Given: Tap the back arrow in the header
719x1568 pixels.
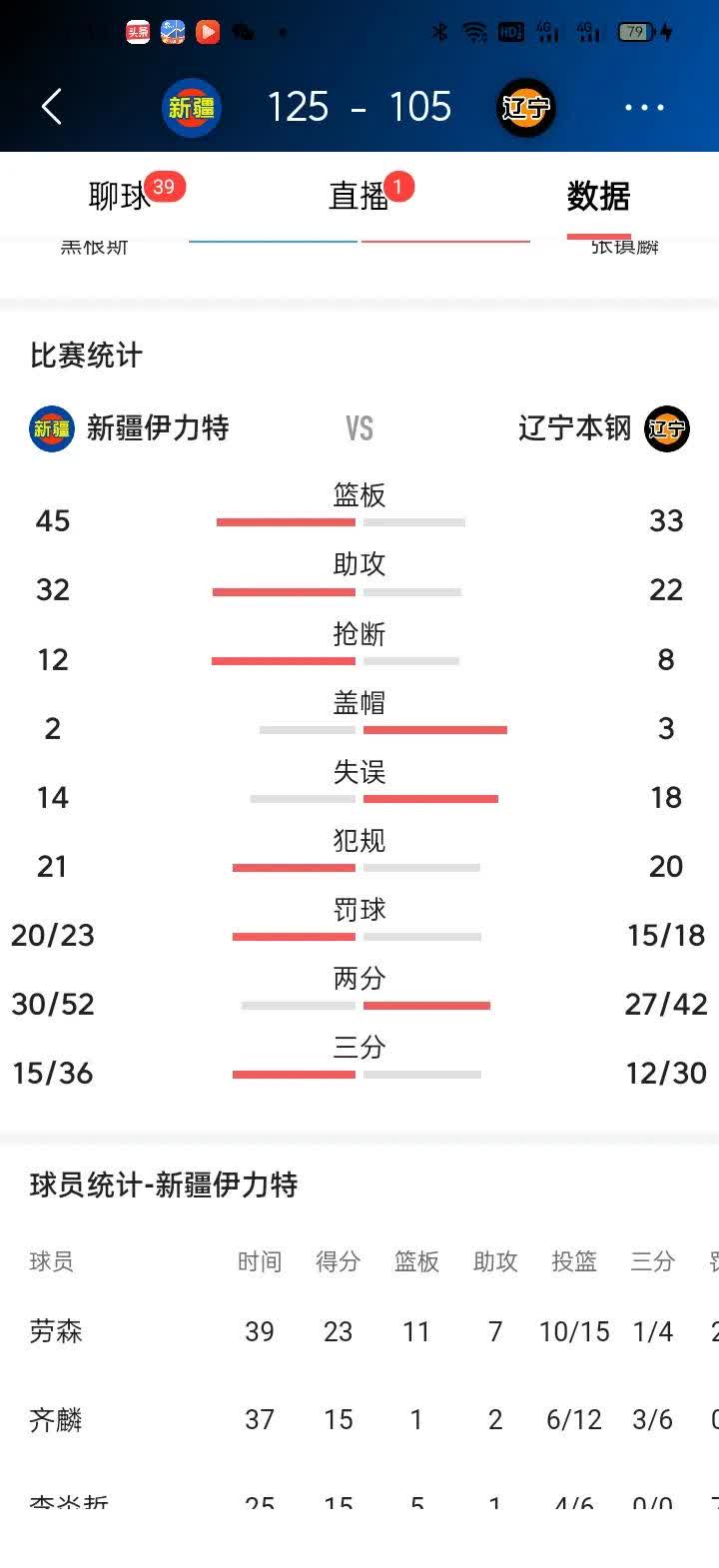Looking at the screenshot, I should pos(52,107).
